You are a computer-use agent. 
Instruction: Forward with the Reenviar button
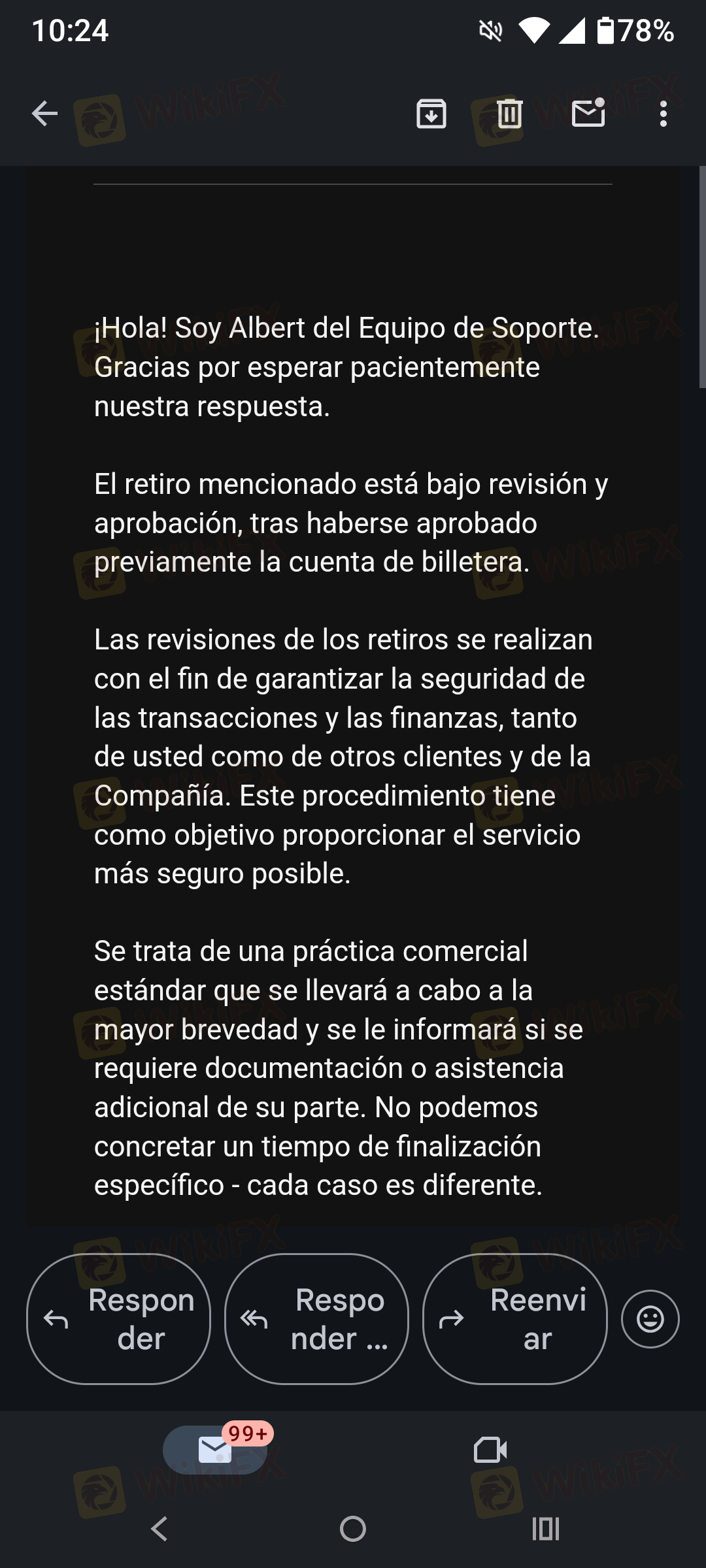pos(514,1319)
